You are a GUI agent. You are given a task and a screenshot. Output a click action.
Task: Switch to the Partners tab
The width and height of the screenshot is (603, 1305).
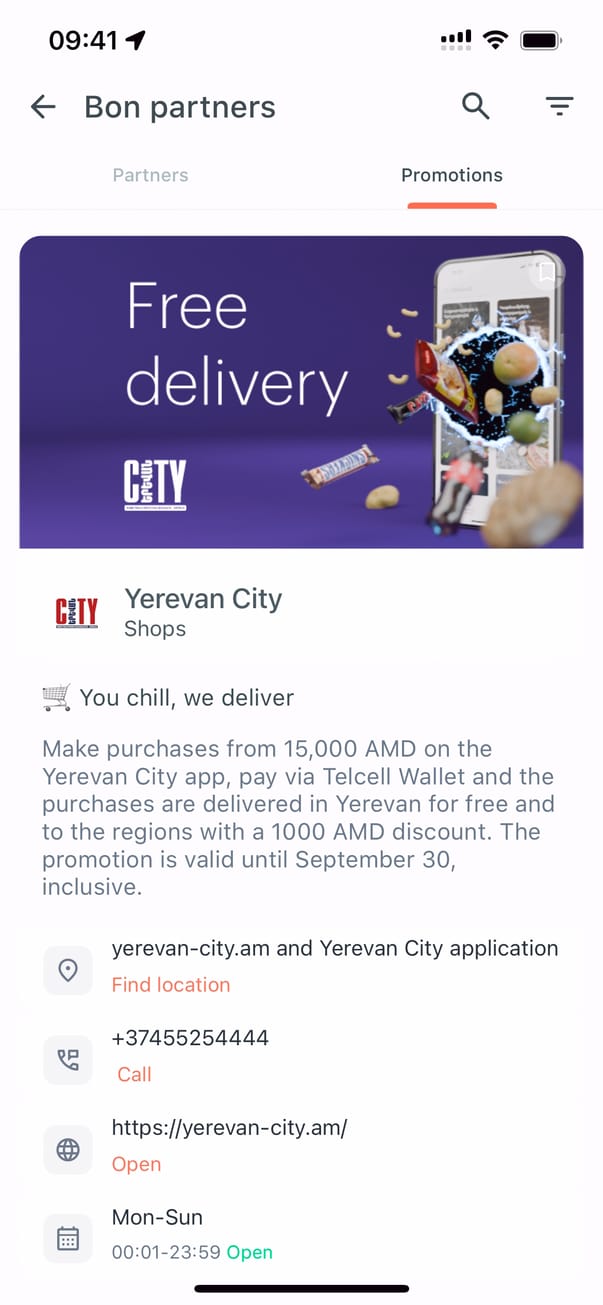coord(150,175)
